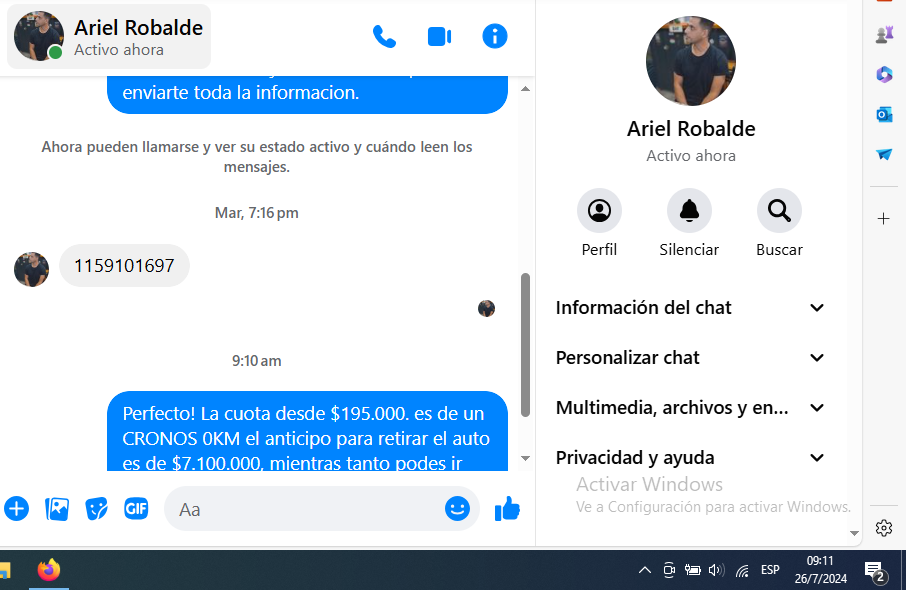Screen dimensions: 906x590
Task: Open Firefox from the taskbar
Action: tap(48, 570)
